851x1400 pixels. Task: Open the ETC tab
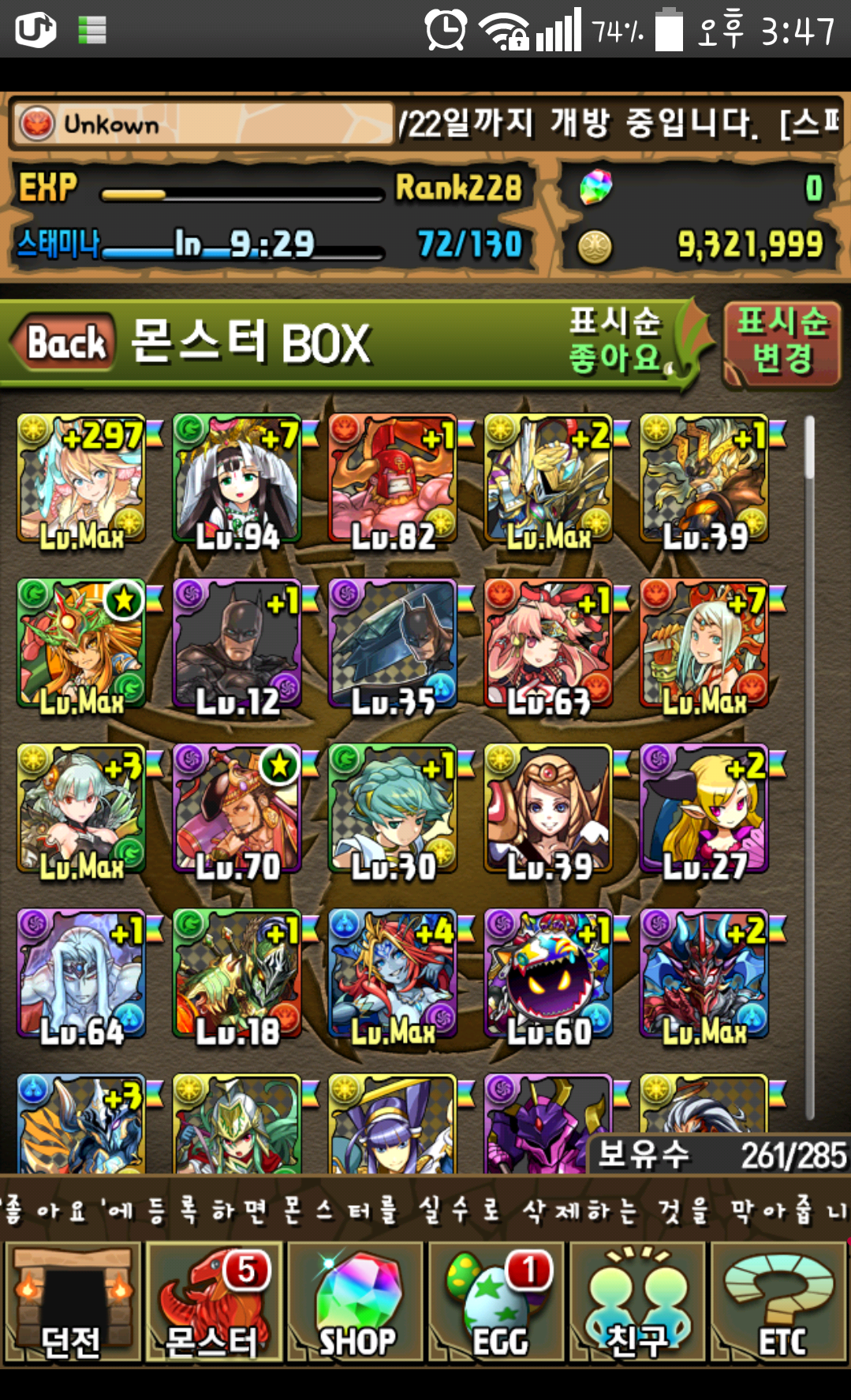pyautogui.click(x=780, y=1302)
